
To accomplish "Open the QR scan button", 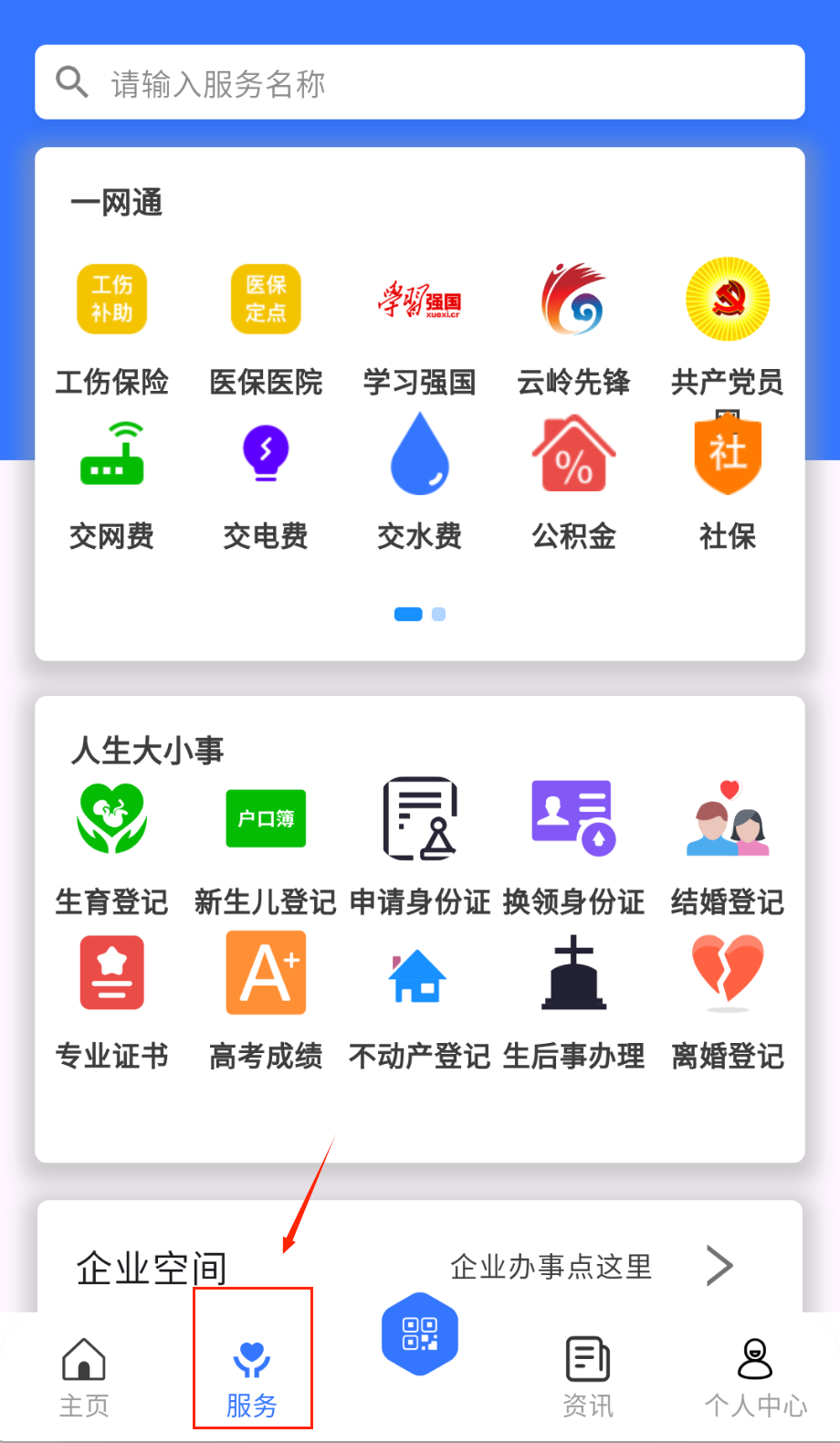I will click(x=420, y=1334).
